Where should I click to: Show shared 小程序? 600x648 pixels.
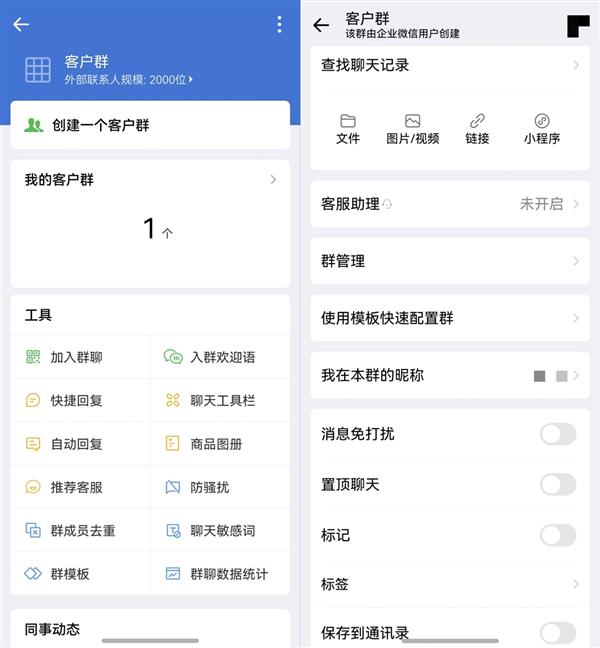(542, 129)
